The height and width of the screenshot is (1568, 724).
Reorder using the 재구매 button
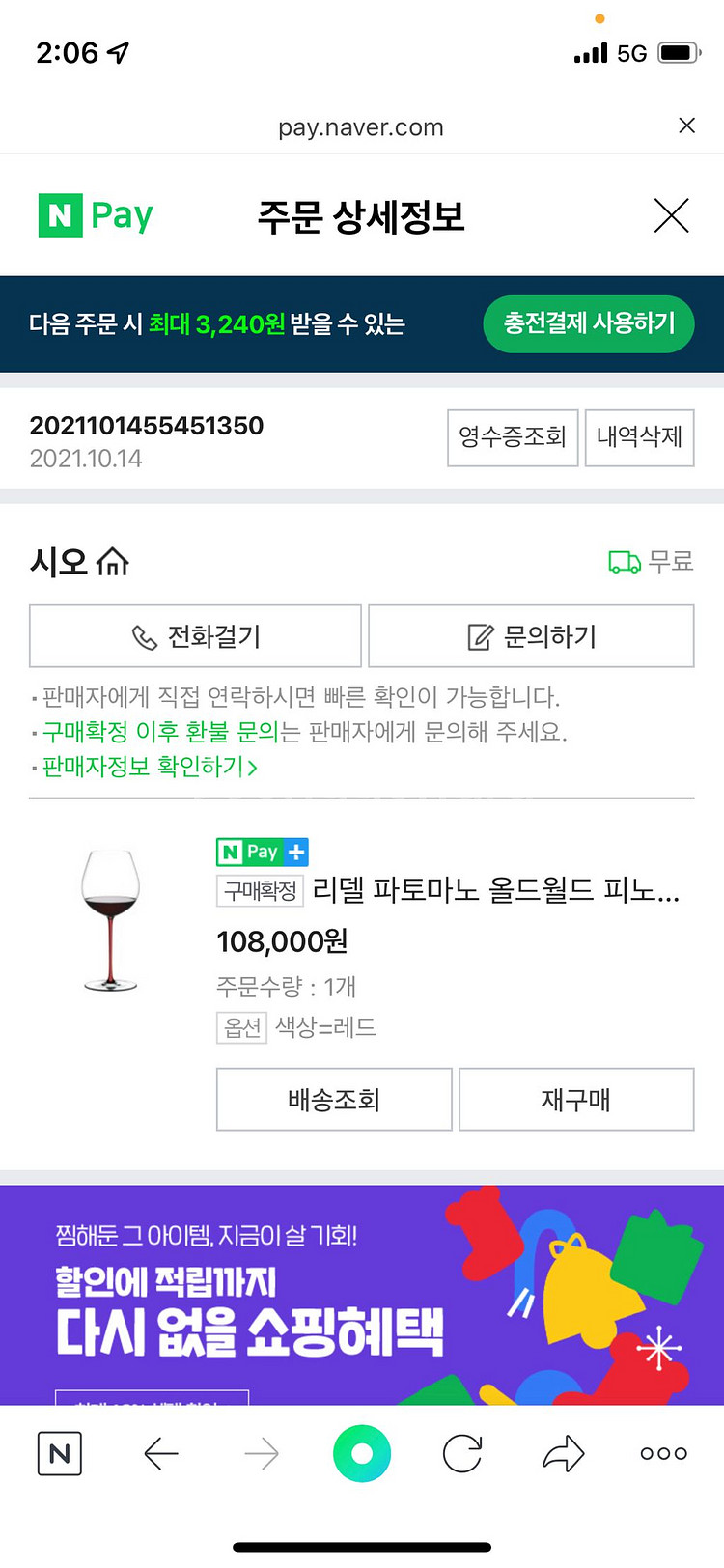[x=576, y=1099]
